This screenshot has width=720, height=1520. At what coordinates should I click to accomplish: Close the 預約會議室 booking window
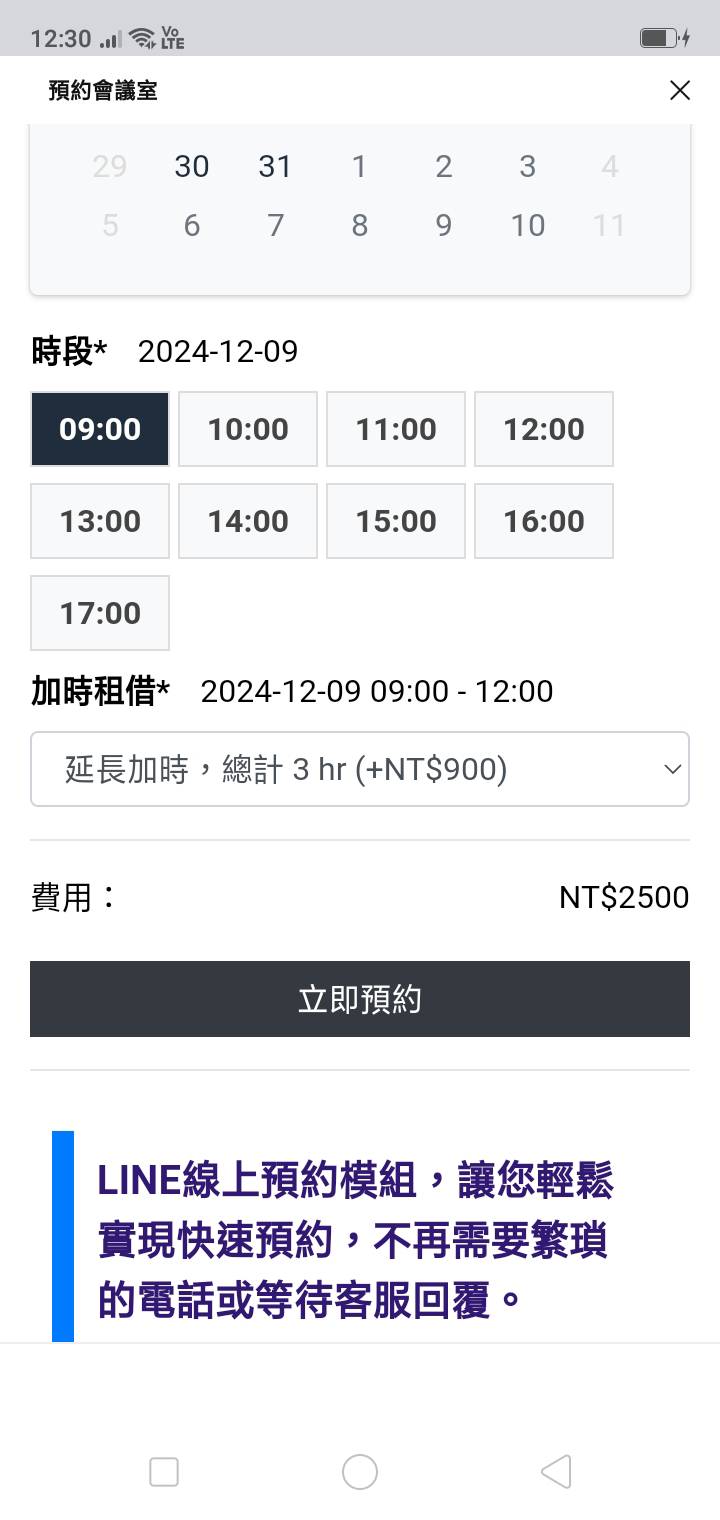[x=680, y=90]
